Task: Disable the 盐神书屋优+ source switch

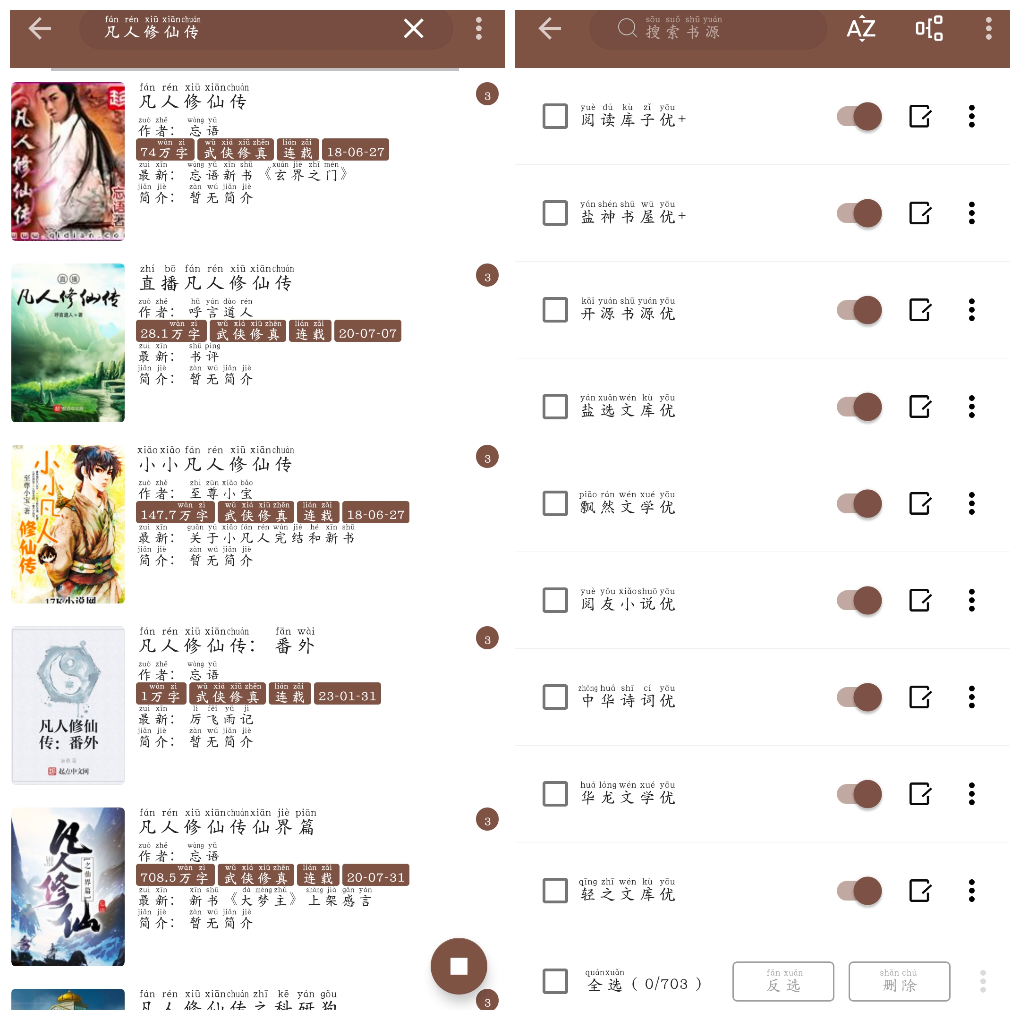Action: click(x=860, y=213)
